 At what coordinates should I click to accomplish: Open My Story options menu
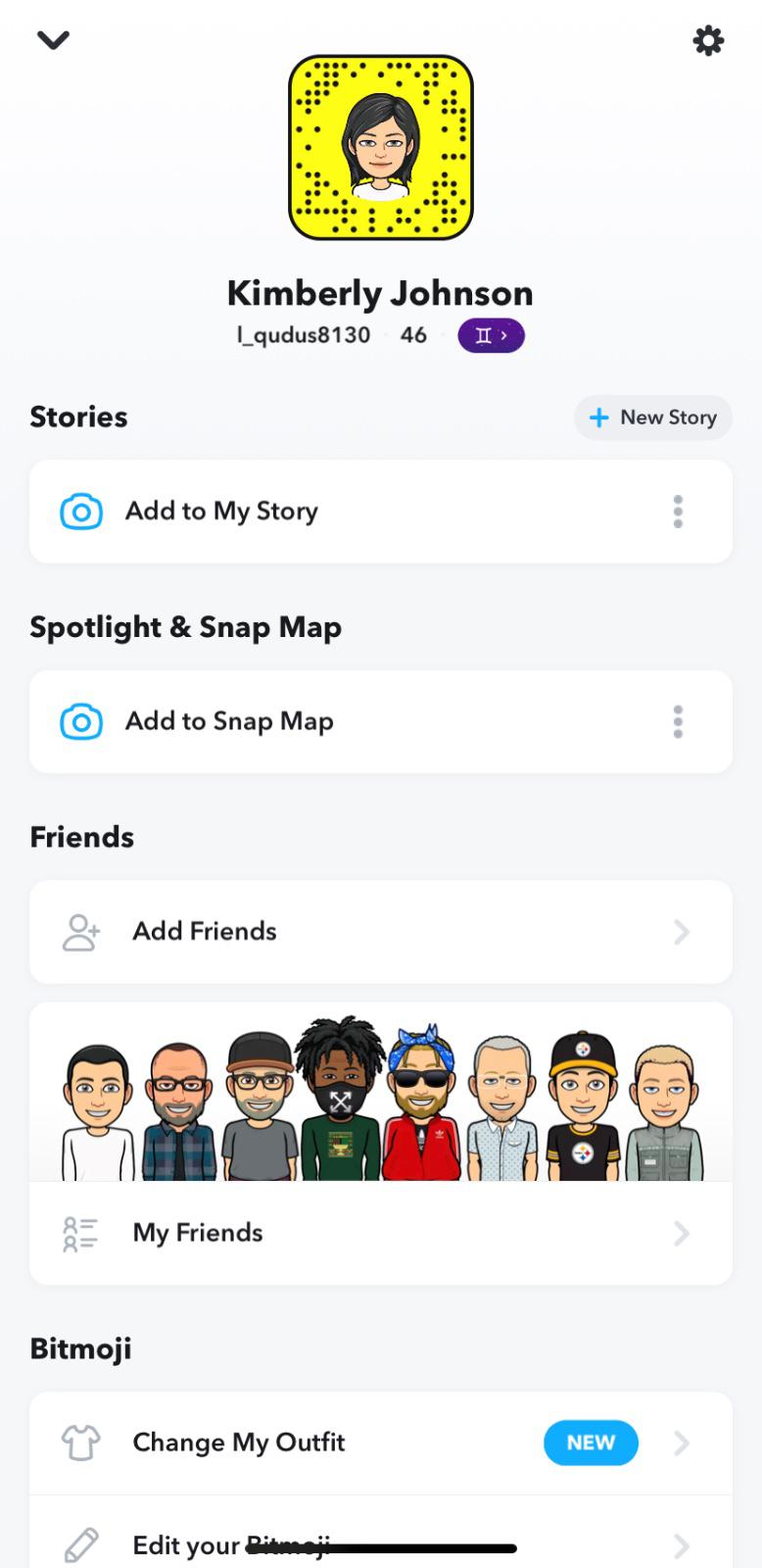click(678, 512)
